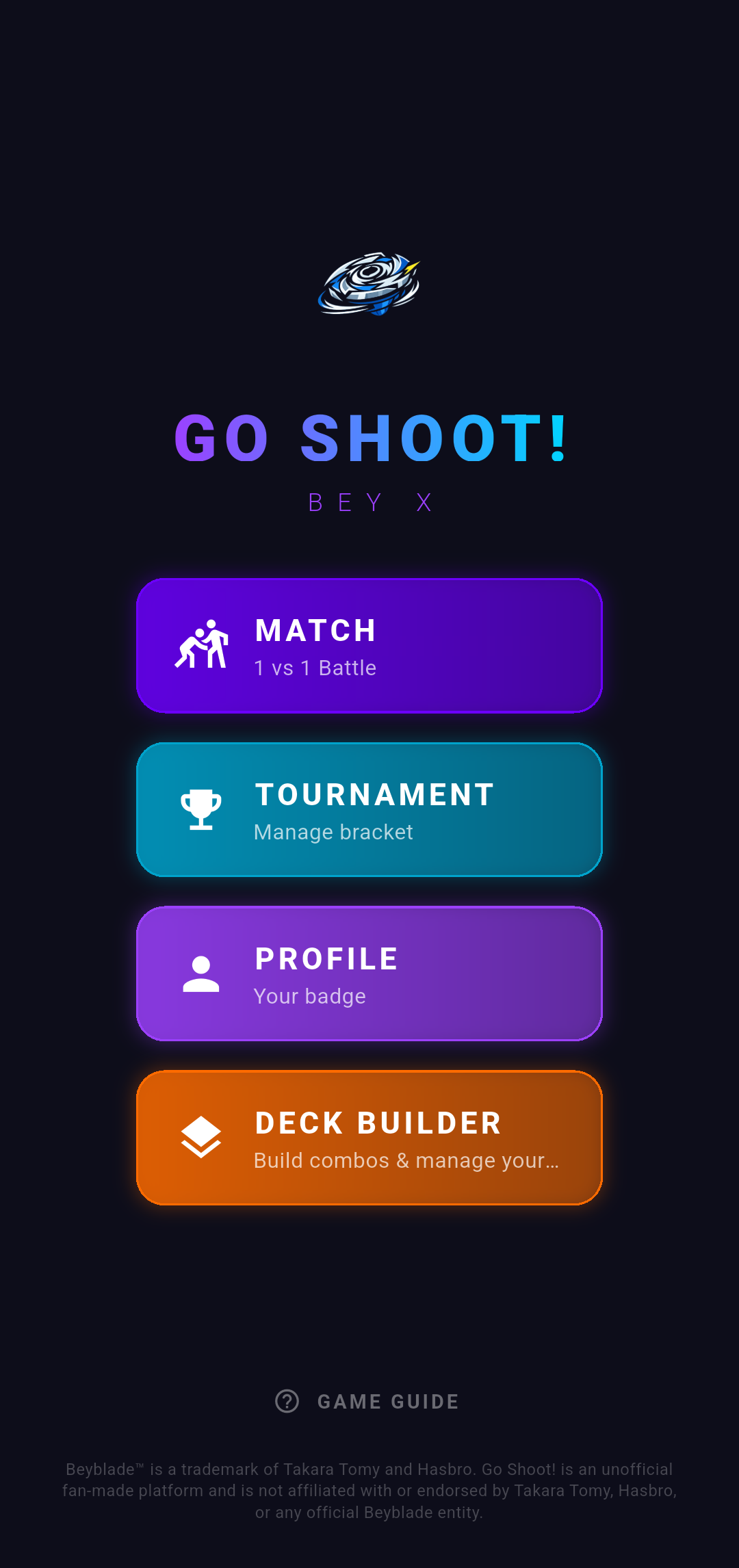739x1568 pixels.
Task: Open the TOURNAMENT bracket manager
Action: (369, 809)
